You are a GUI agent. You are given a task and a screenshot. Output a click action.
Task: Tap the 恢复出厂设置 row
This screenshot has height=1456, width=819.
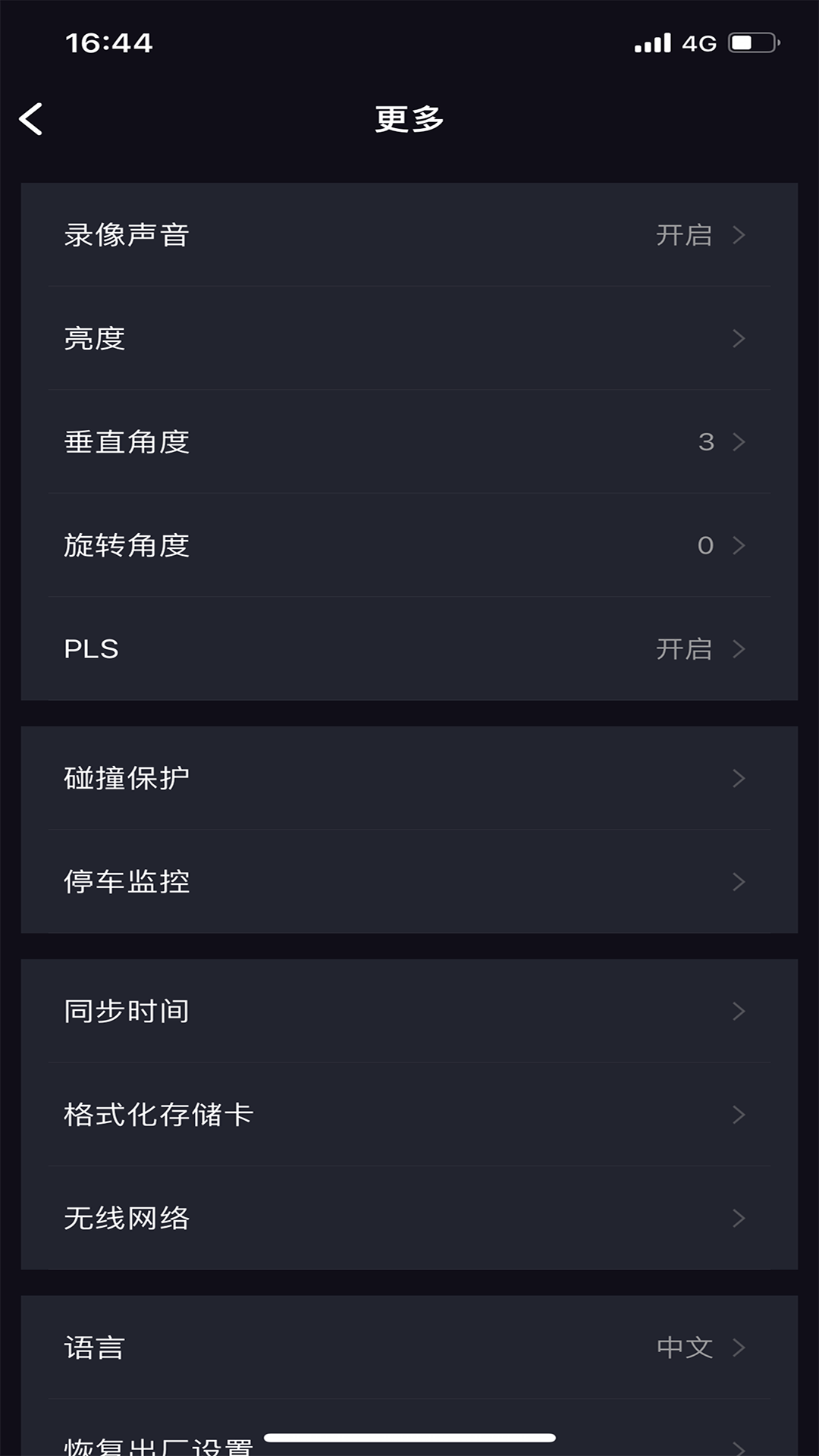pyautogui.click(x=409, y=1441)
